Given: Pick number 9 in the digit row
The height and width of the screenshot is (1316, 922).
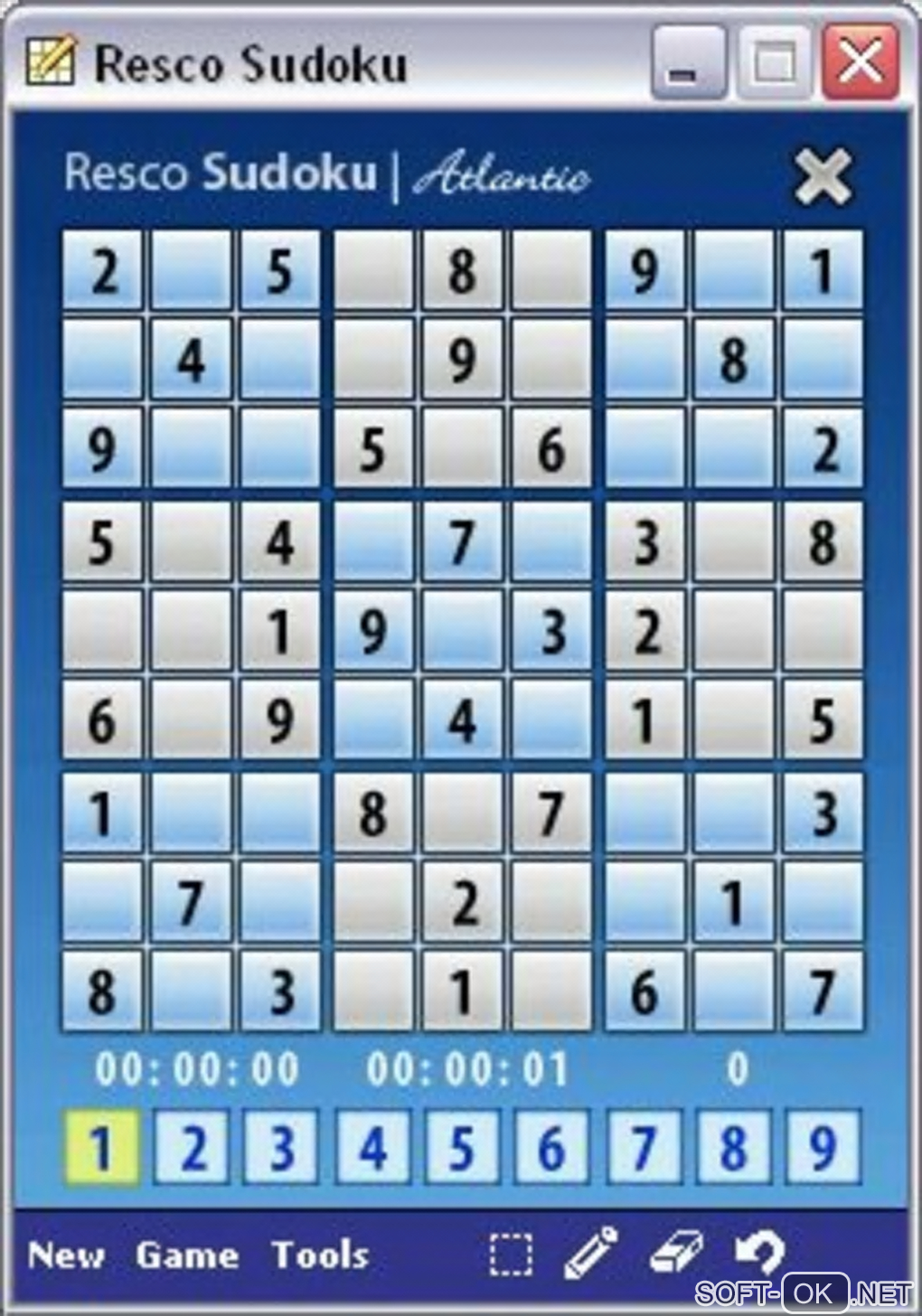Looking at the screenshot, I should point(823,1148).
